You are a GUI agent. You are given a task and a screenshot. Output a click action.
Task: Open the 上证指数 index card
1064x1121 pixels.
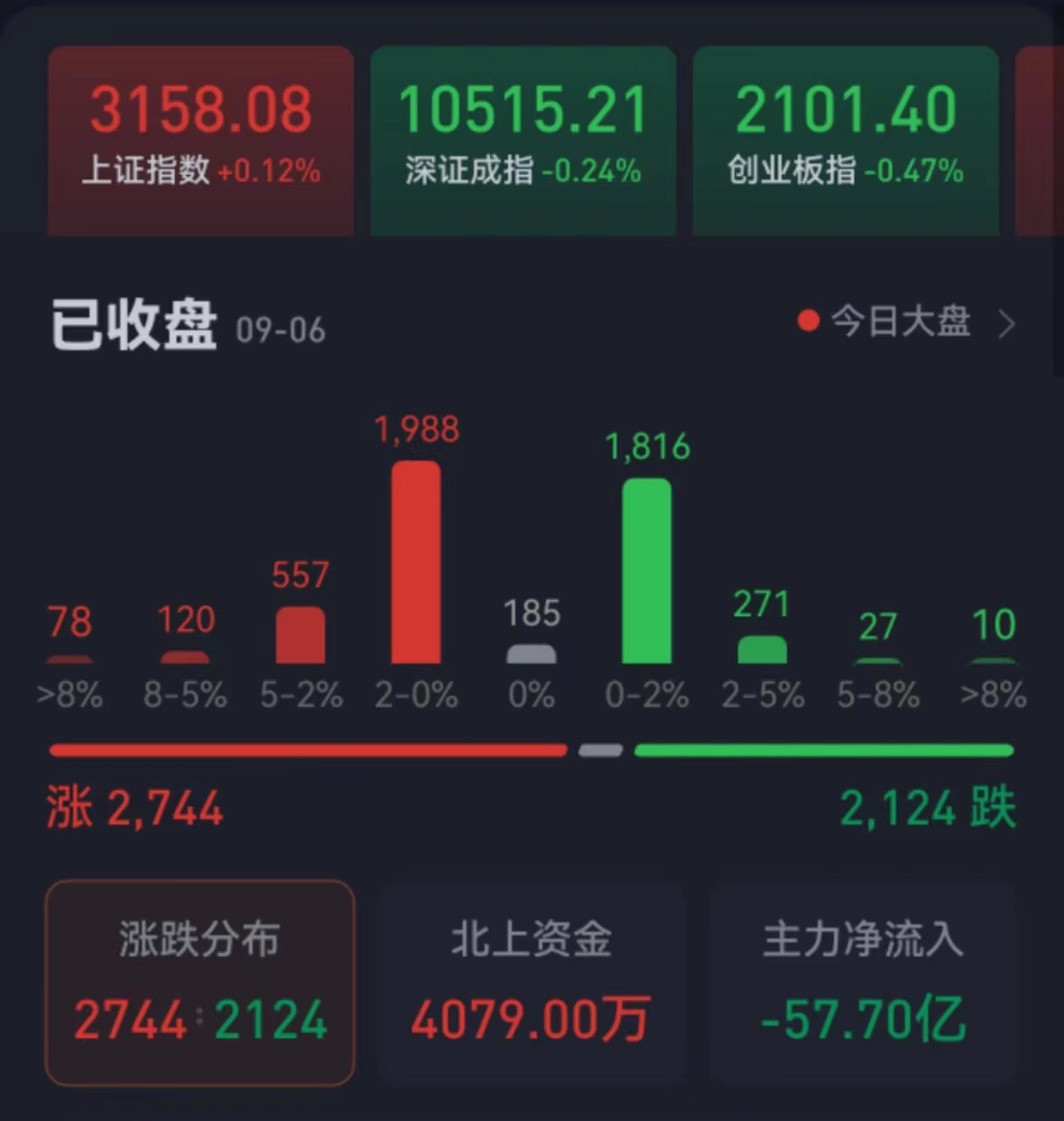[x=200, y=140]
